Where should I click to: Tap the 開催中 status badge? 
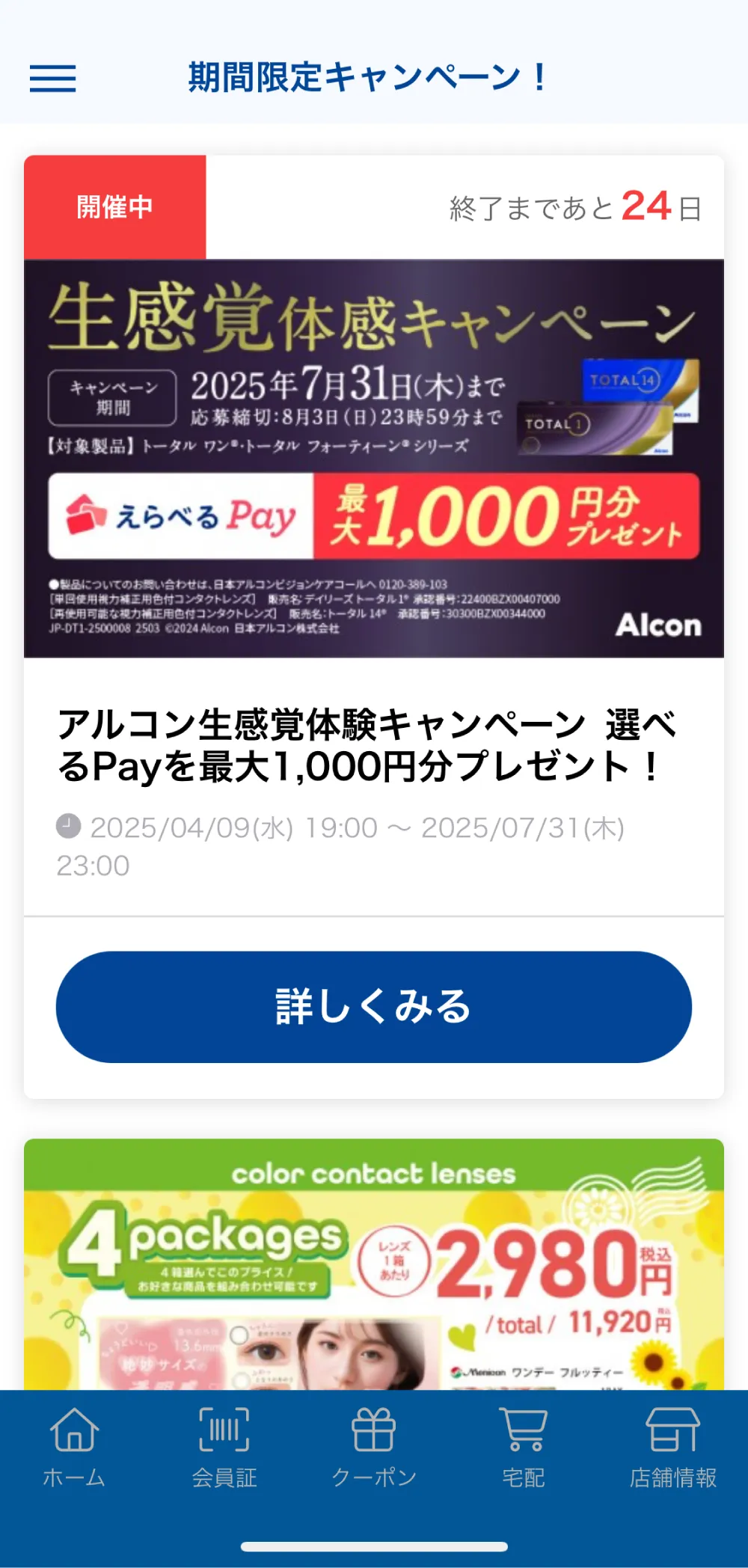[x=114, y=207]
